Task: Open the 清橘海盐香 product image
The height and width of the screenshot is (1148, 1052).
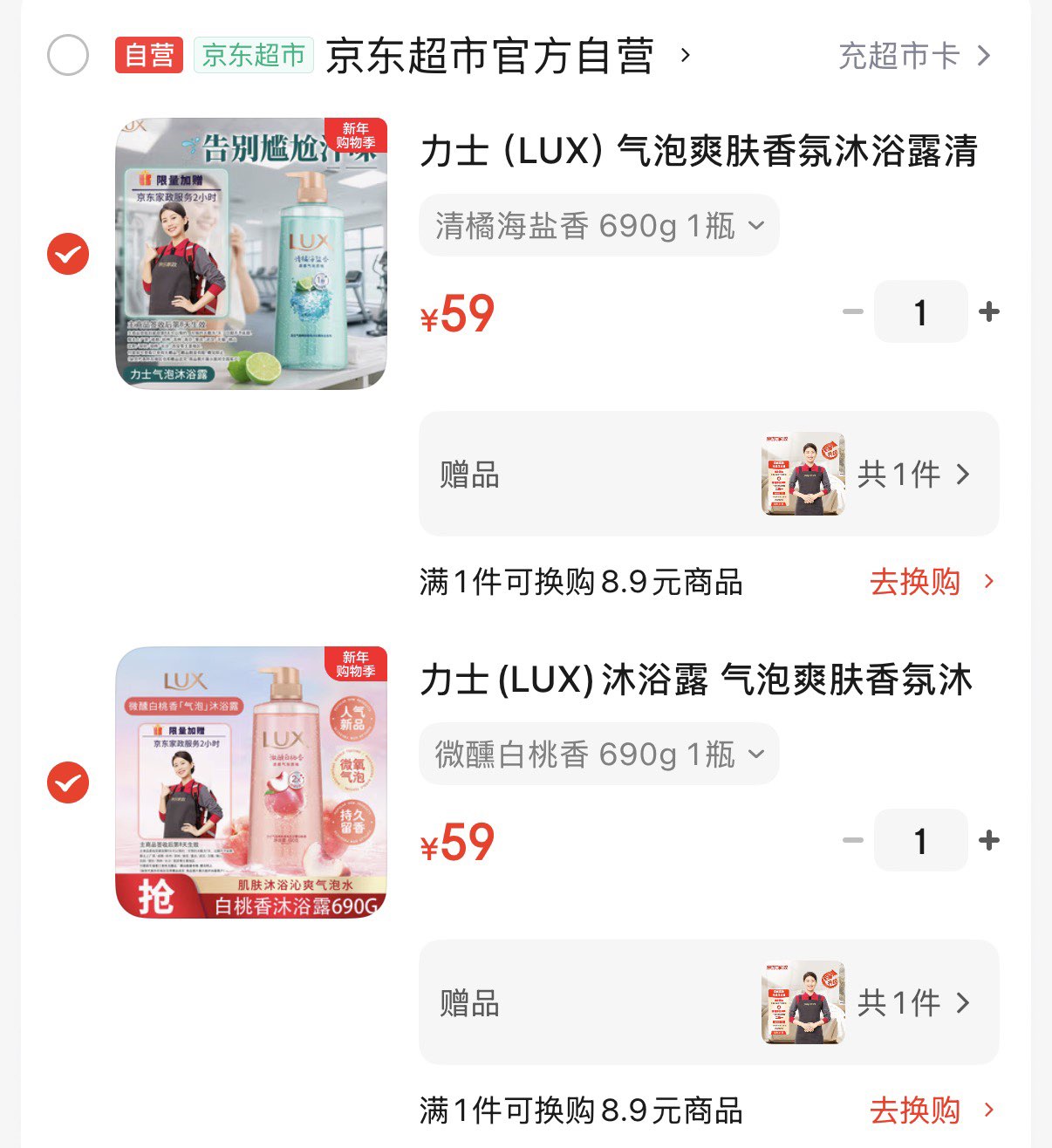Action: click(x=251, y=254)
